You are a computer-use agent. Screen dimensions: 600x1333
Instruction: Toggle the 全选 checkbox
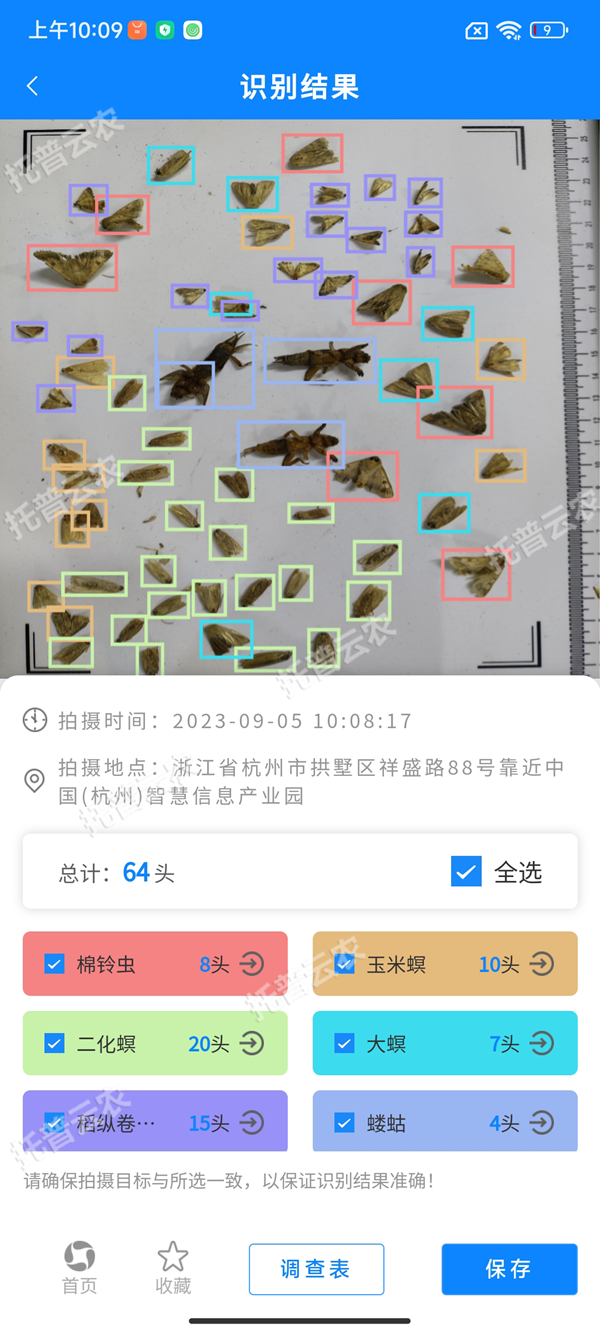pos(466,872)
